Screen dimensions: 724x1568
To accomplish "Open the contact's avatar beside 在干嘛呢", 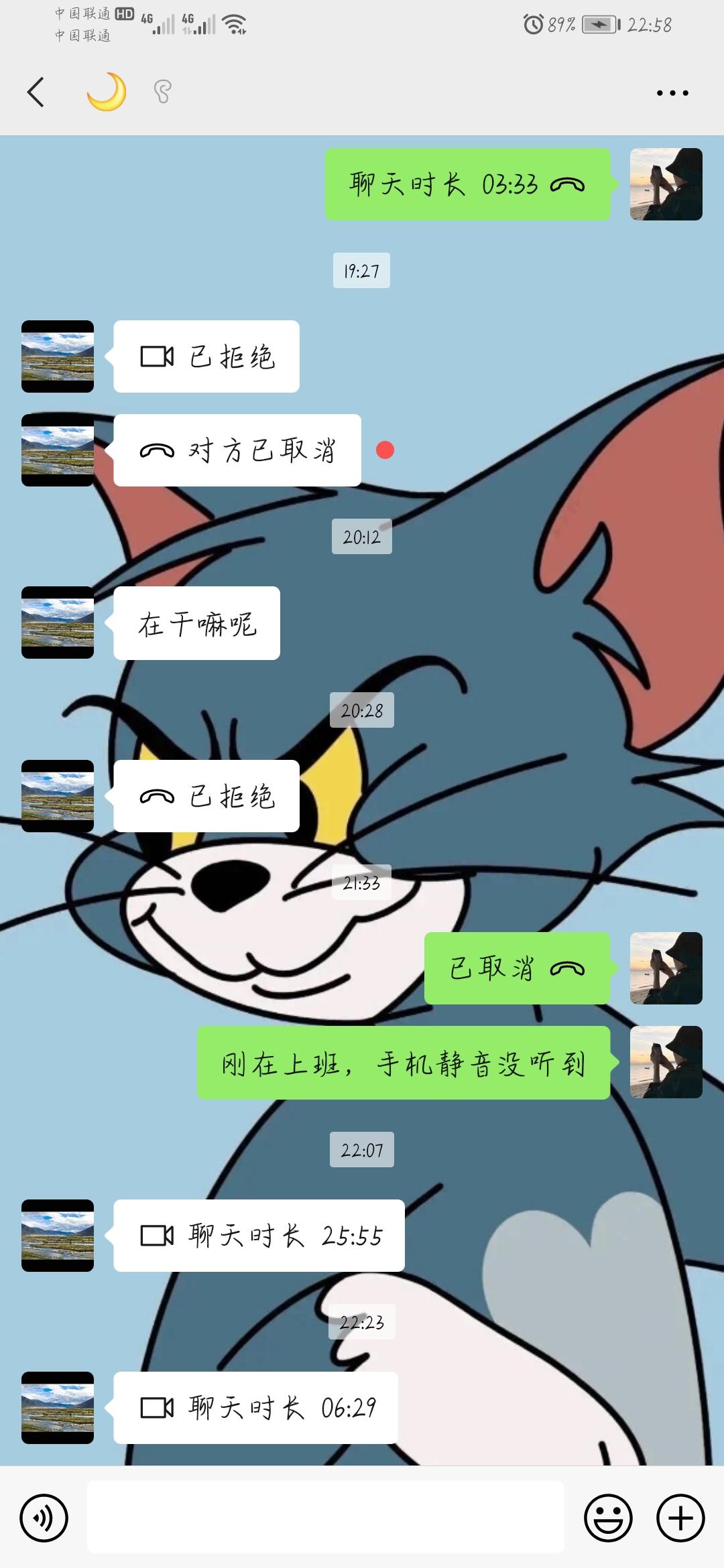I will (58, 623).
